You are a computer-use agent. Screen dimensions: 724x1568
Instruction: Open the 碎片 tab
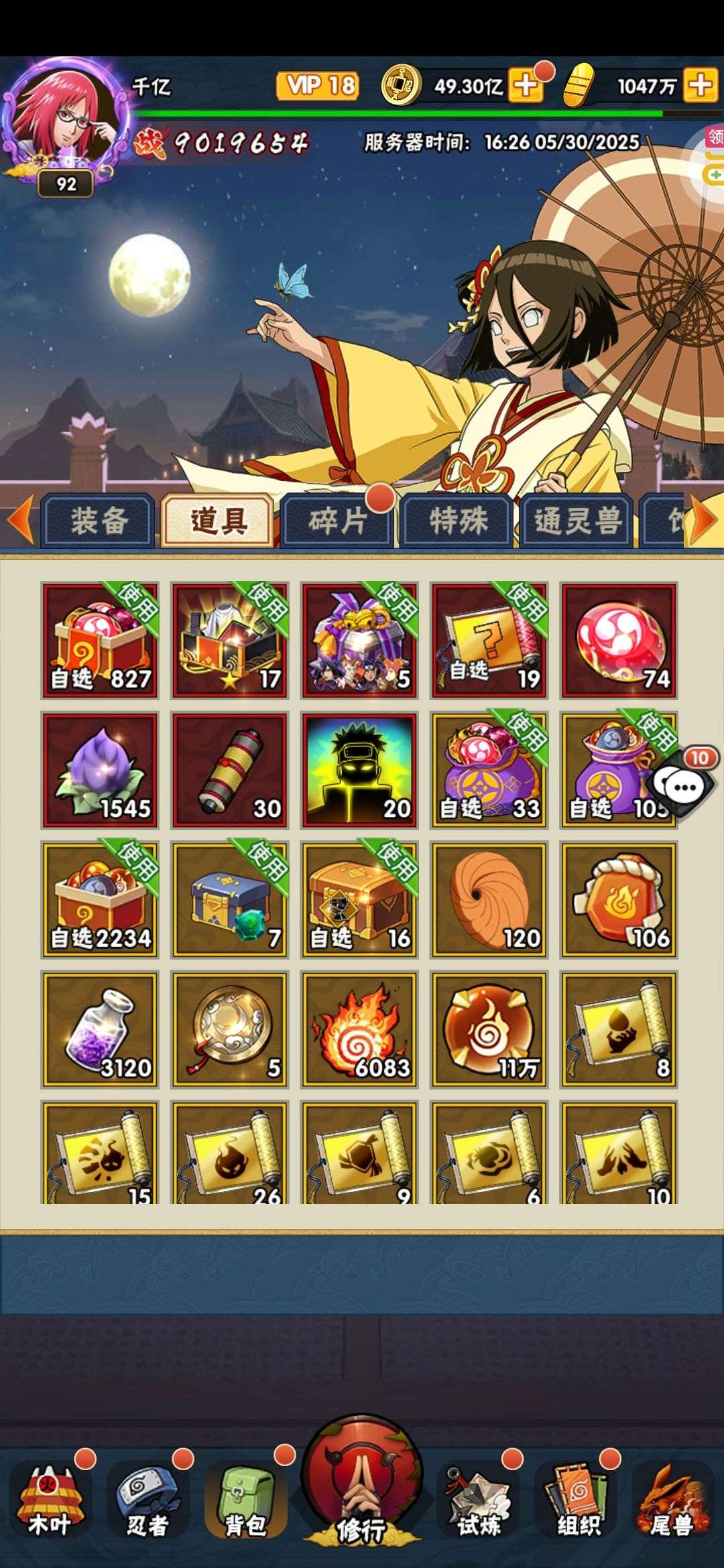[337, 521]
